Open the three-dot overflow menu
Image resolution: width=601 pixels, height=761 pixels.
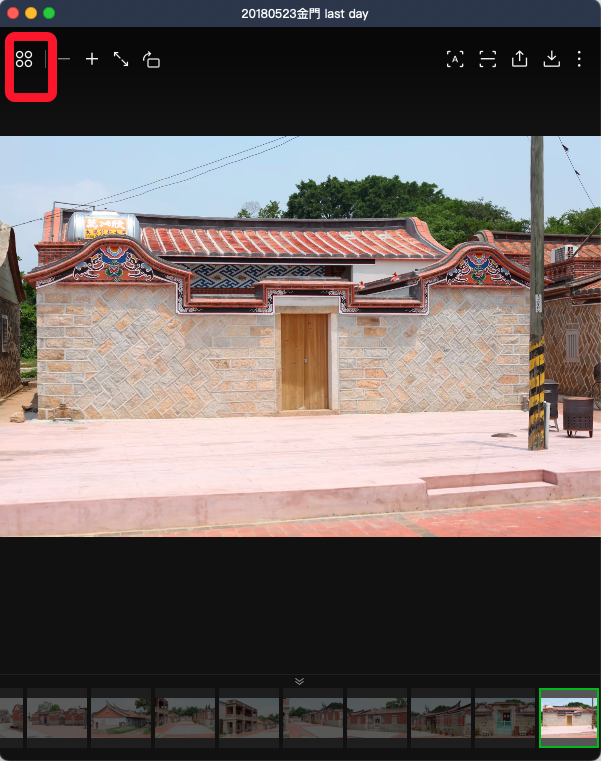579,60
